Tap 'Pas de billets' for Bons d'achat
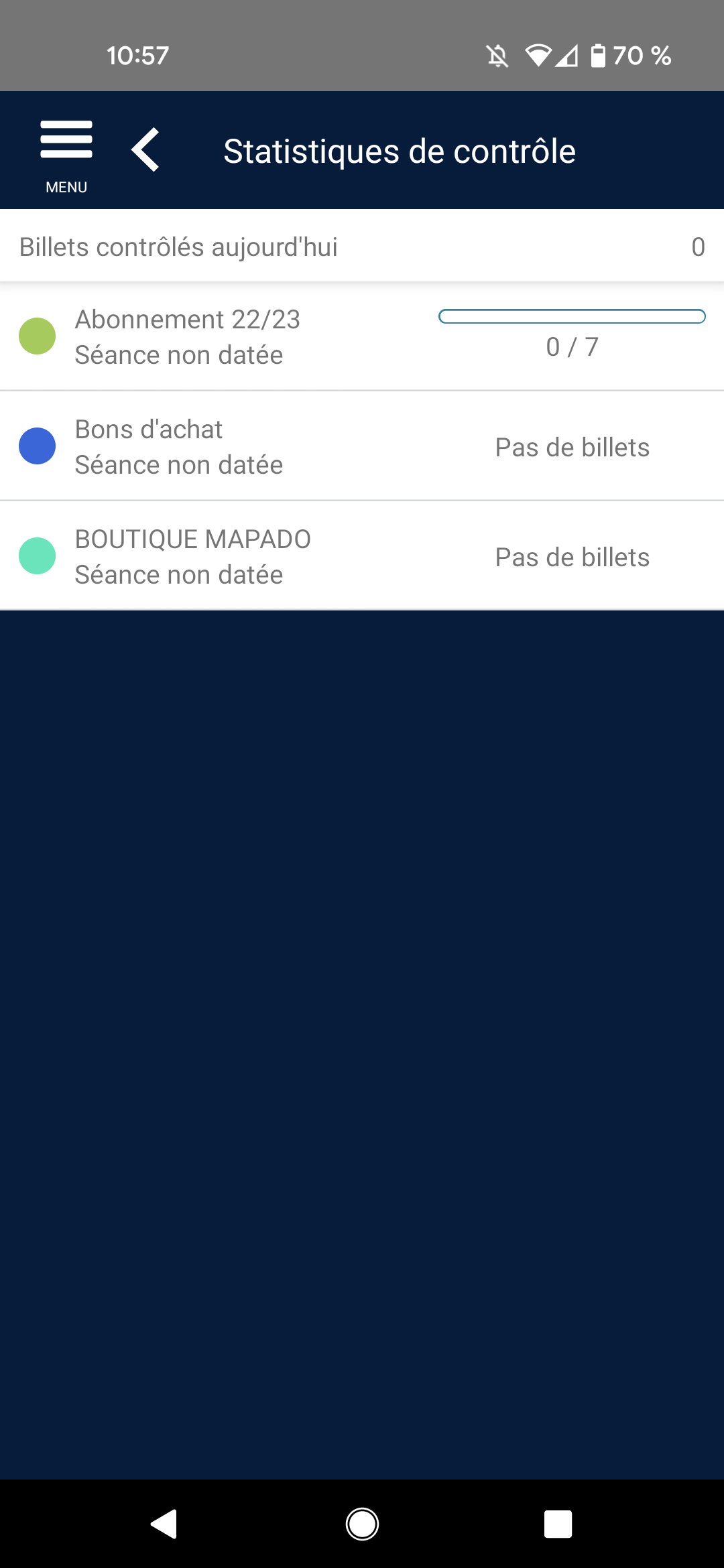 point(572,447)
